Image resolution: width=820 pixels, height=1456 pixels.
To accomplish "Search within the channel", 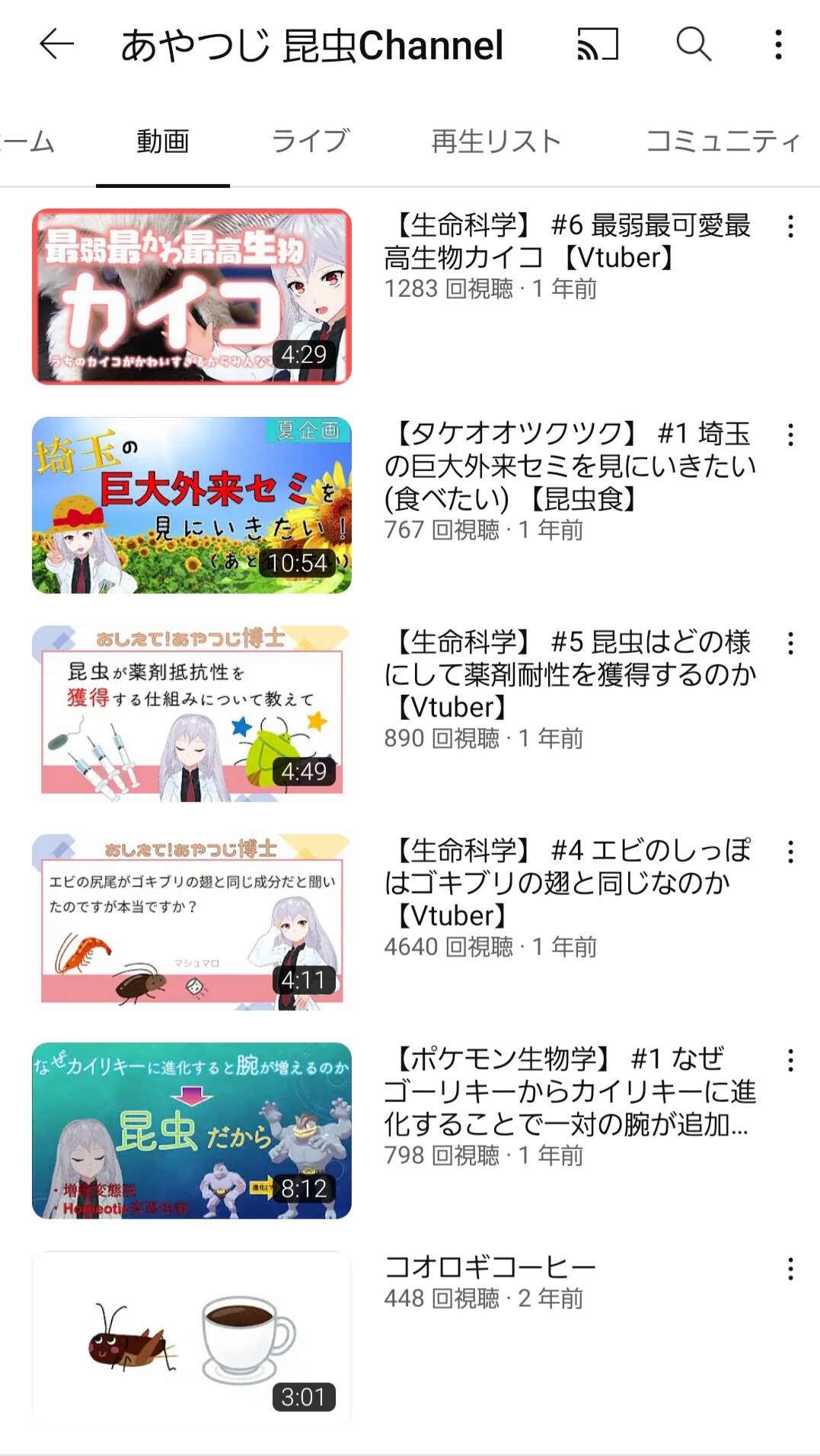I will pos(694,44).
